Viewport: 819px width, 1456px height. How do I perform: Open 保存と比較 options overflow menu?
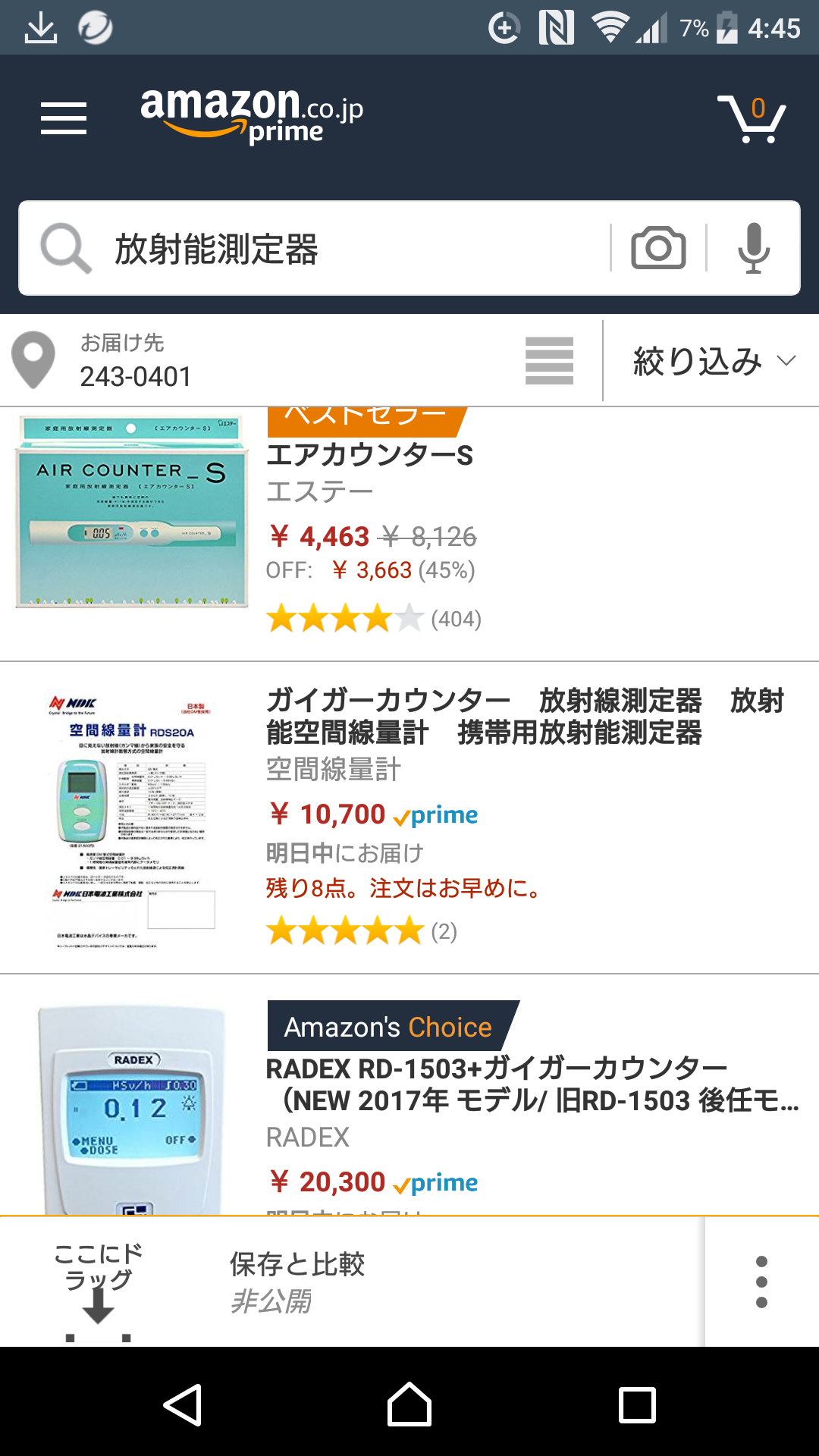coord(761,1282)
